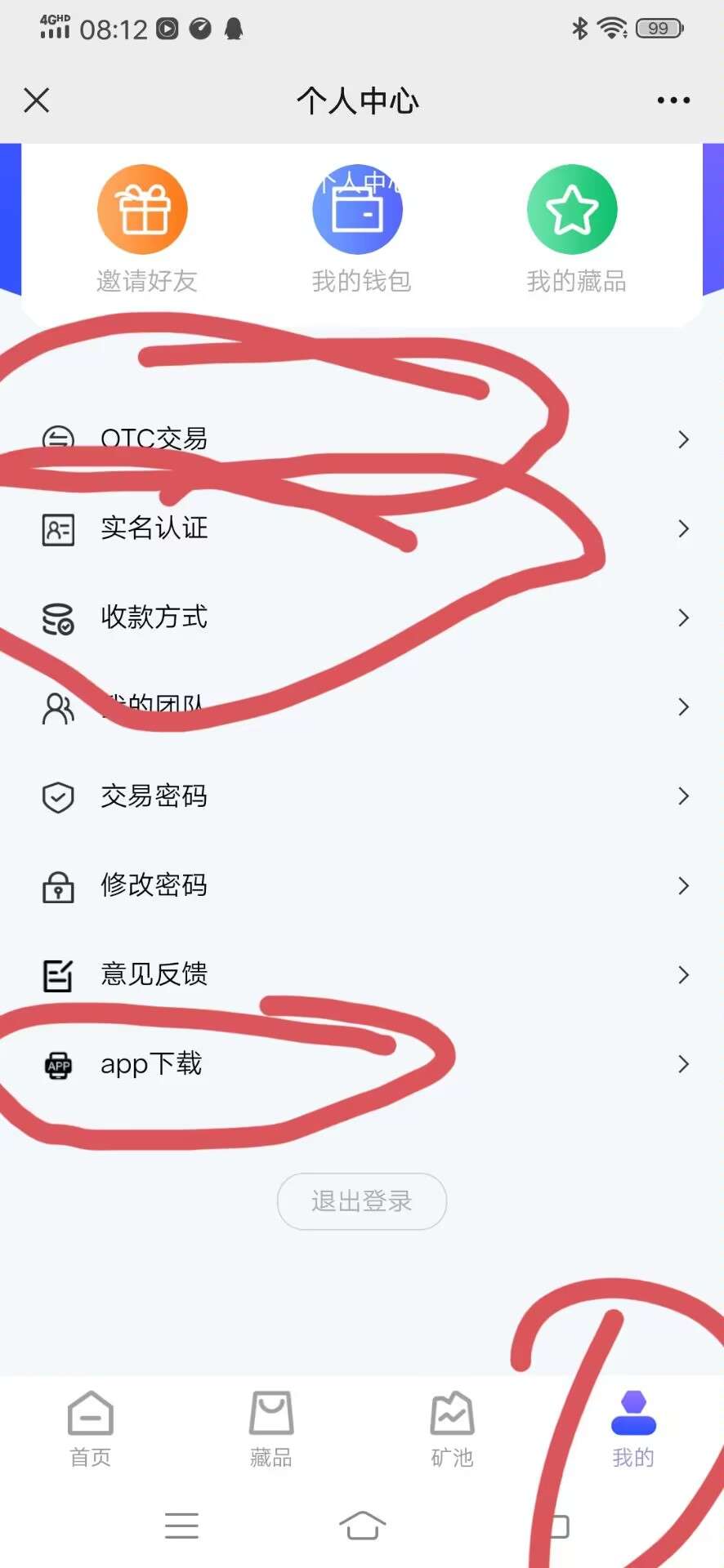Open the OTC交易 row

point(362,439)
